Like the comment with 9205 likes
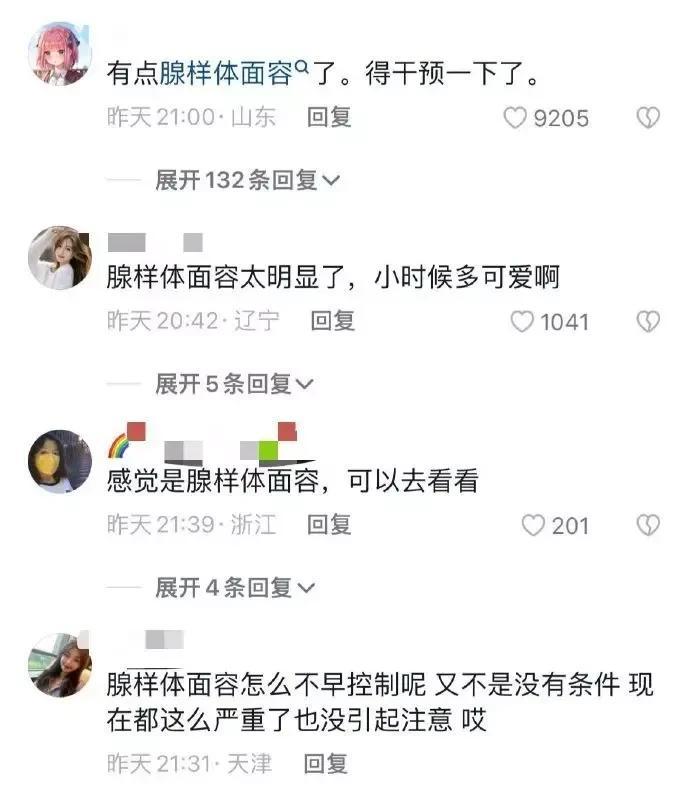This screenshot has width=690, height=794. tap(515, 118)
